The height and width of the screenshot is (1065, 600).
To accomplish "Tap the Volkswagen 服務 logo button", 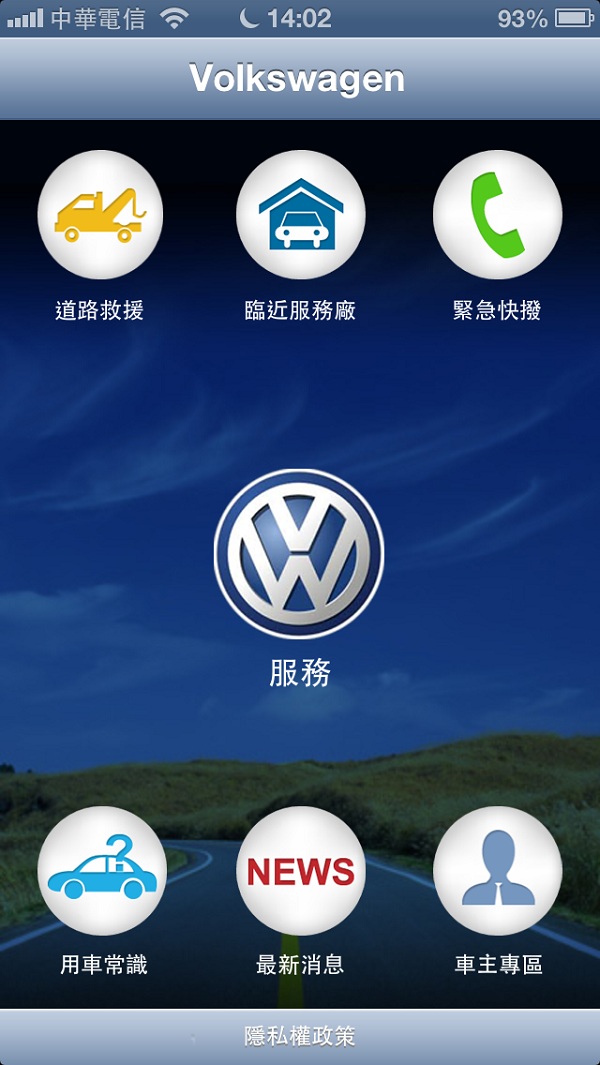I will click(299, 553).
